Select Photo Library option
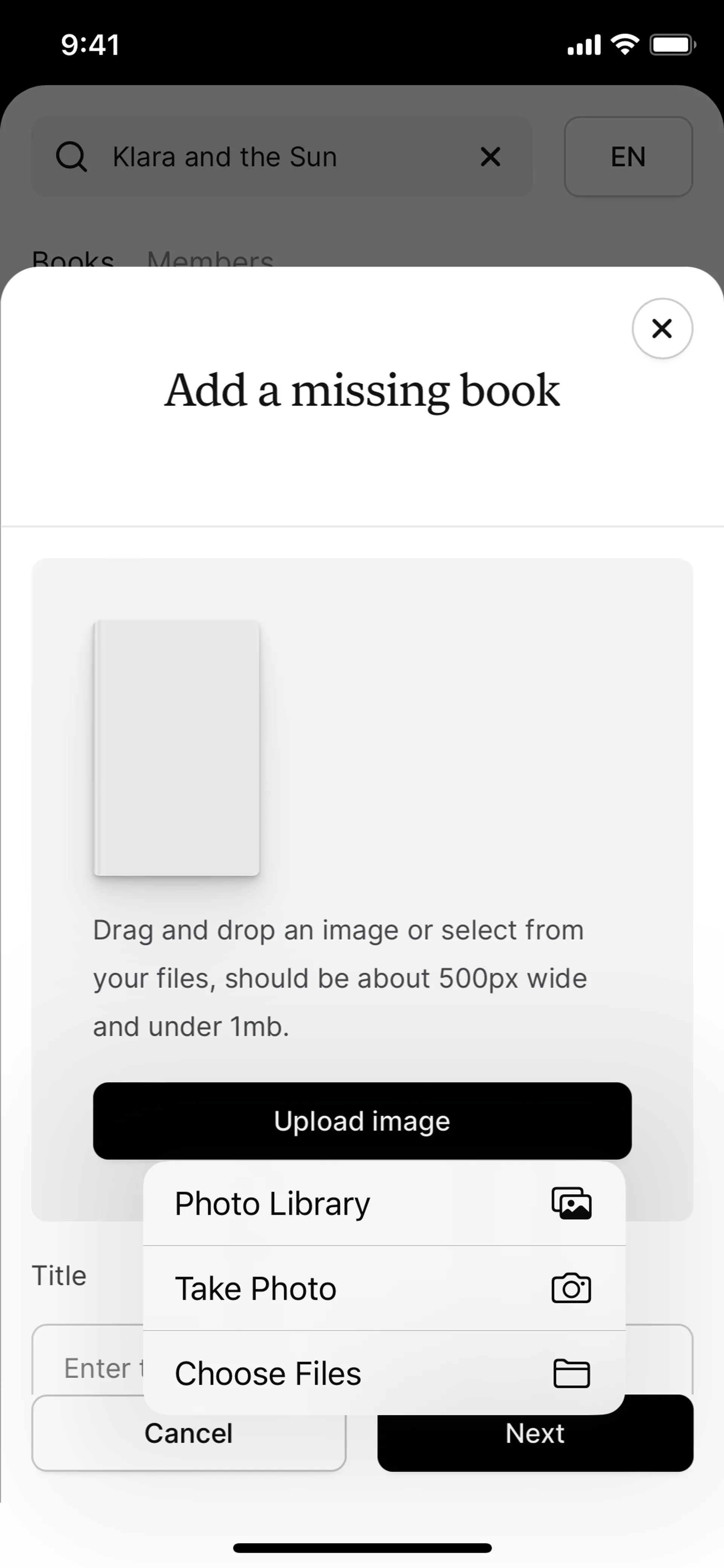The height and width of the screenshot is (1568, 724). (x=384, y=1203)
